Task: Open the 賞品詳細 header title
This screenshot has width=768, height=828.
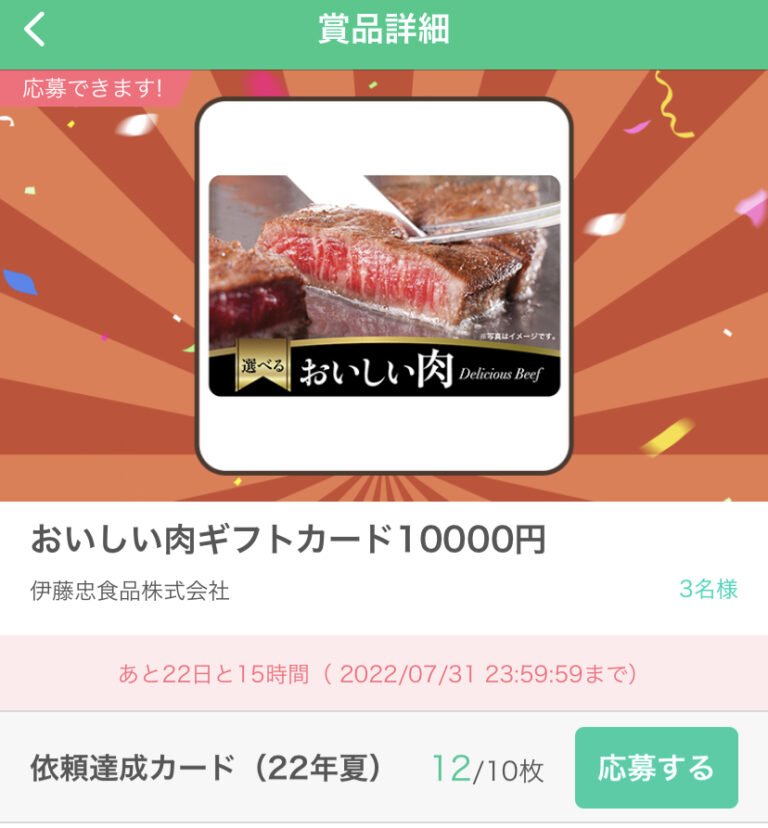Action: [x=384, y=28]
